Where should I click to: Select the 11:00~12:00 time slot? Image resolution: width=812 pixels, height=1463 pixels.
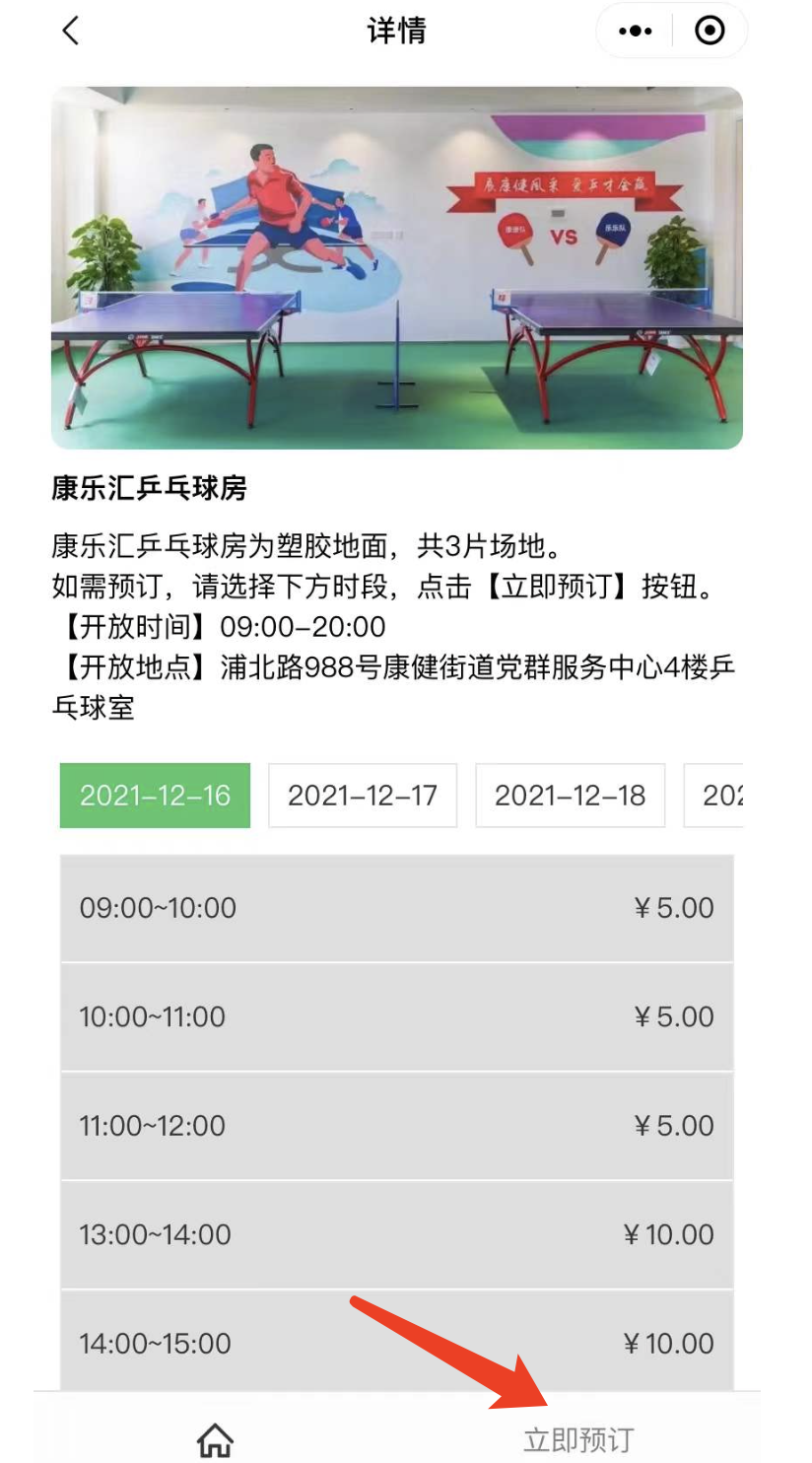tap(396, 1126)
